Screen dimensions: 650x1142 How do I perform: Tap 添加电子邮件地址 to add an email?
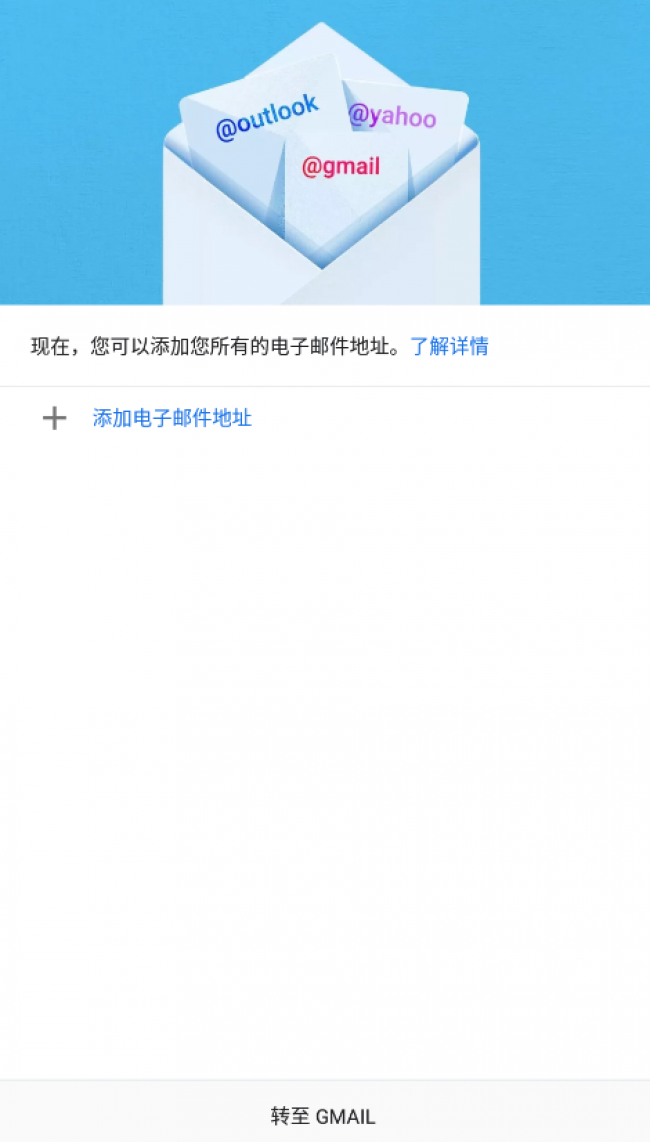click(x=172, y=418)
